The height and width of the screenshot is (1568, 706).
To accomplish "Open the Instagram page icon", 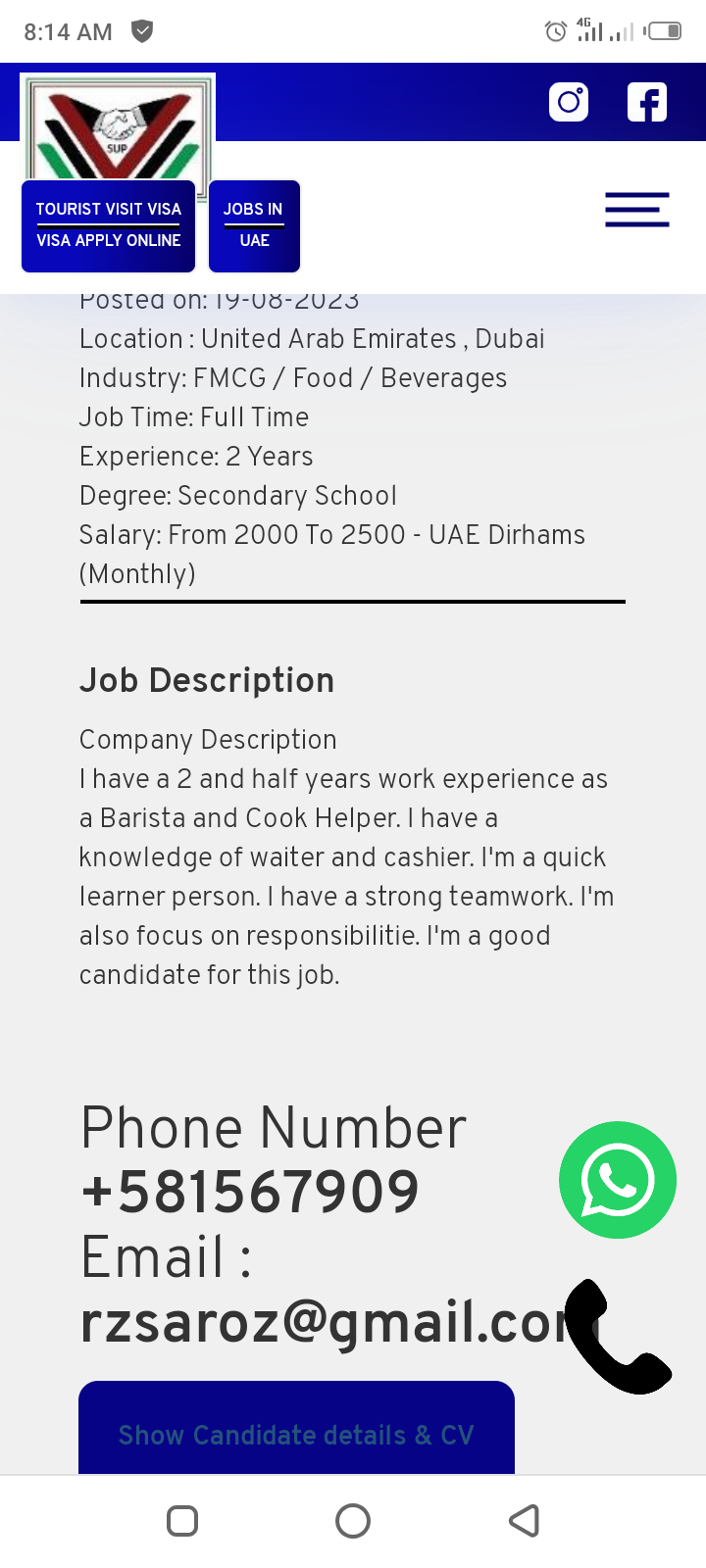I will click(569, 102).
